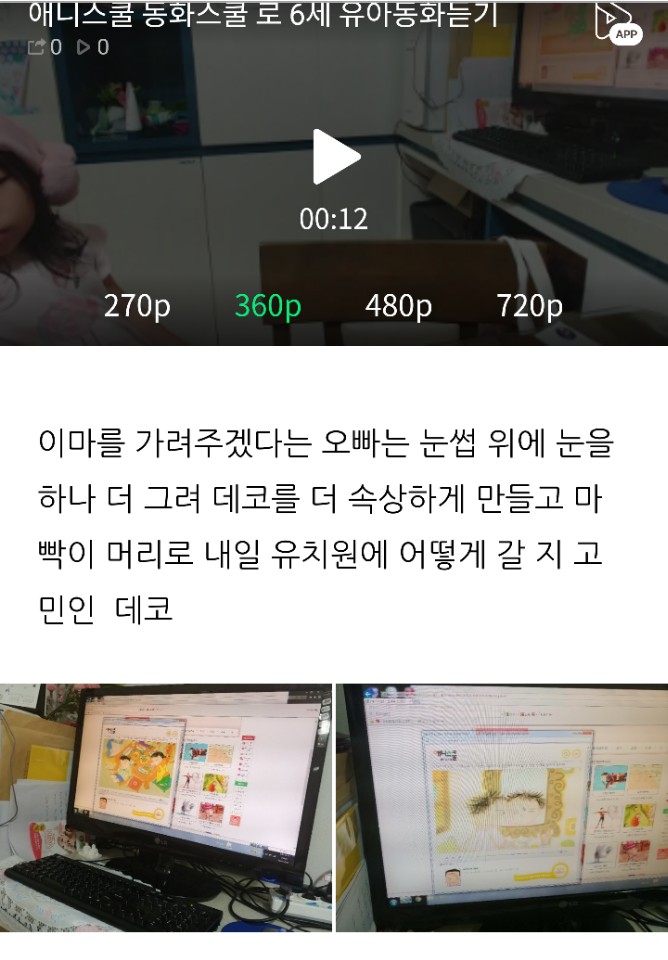Screen dimensions: 668x960
Task: Open the video in the APP
Action: click(x=617, y=24)
